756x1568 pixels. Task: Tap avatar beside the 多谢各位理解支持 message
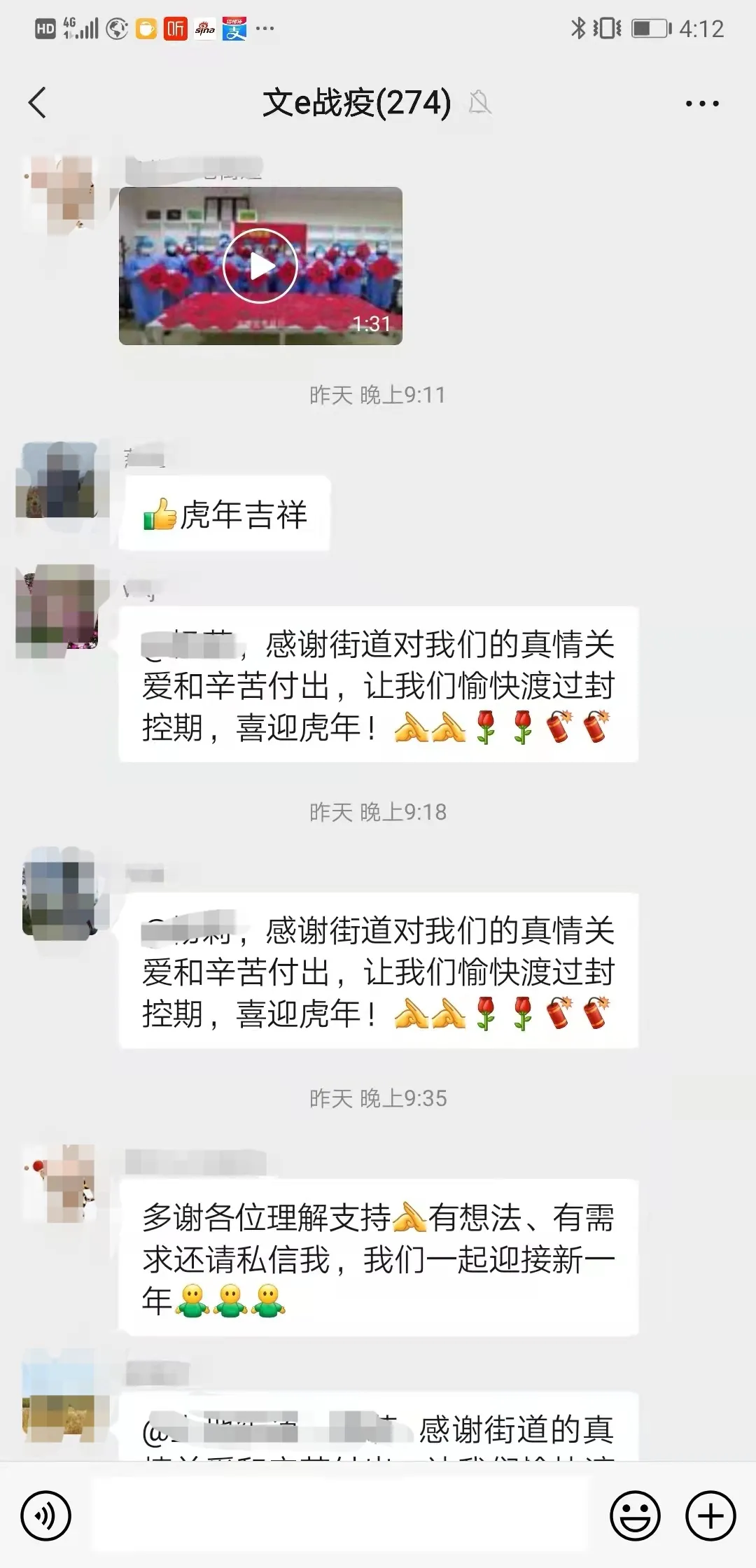tap(62, 1184)
